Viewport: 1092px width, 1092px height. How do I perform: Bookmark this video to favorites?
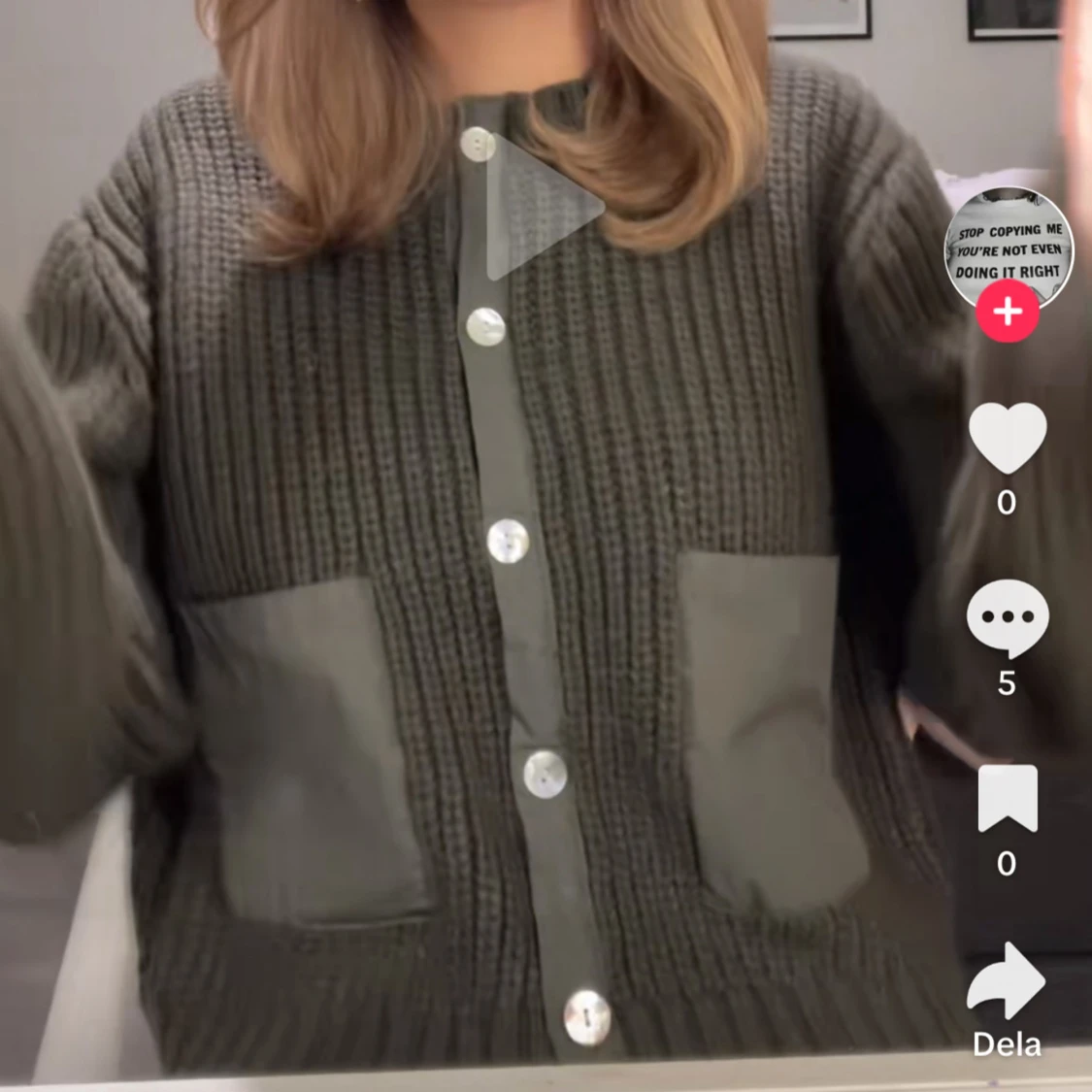click(1008, 799)
